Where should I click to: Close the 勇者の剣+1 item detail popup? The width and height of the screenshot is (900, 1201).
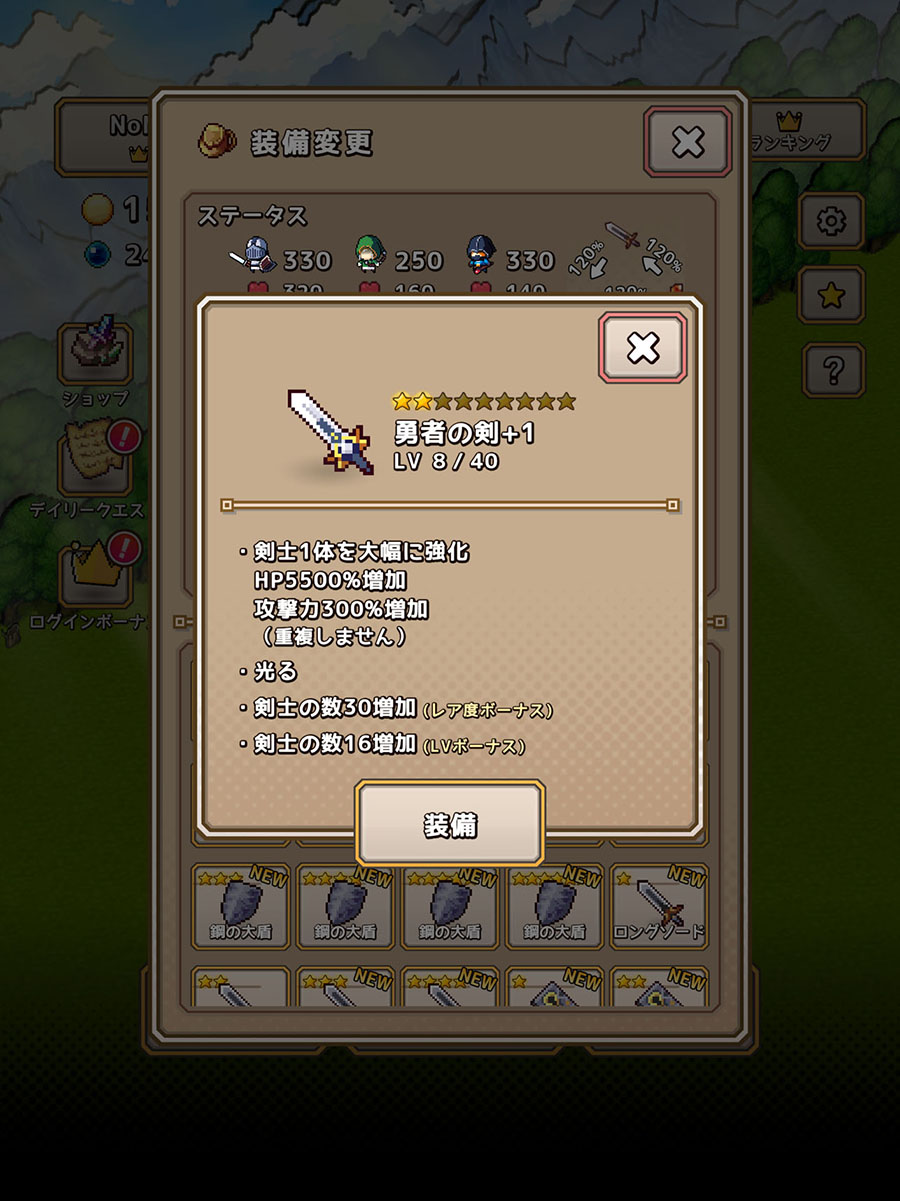point(643,347)
